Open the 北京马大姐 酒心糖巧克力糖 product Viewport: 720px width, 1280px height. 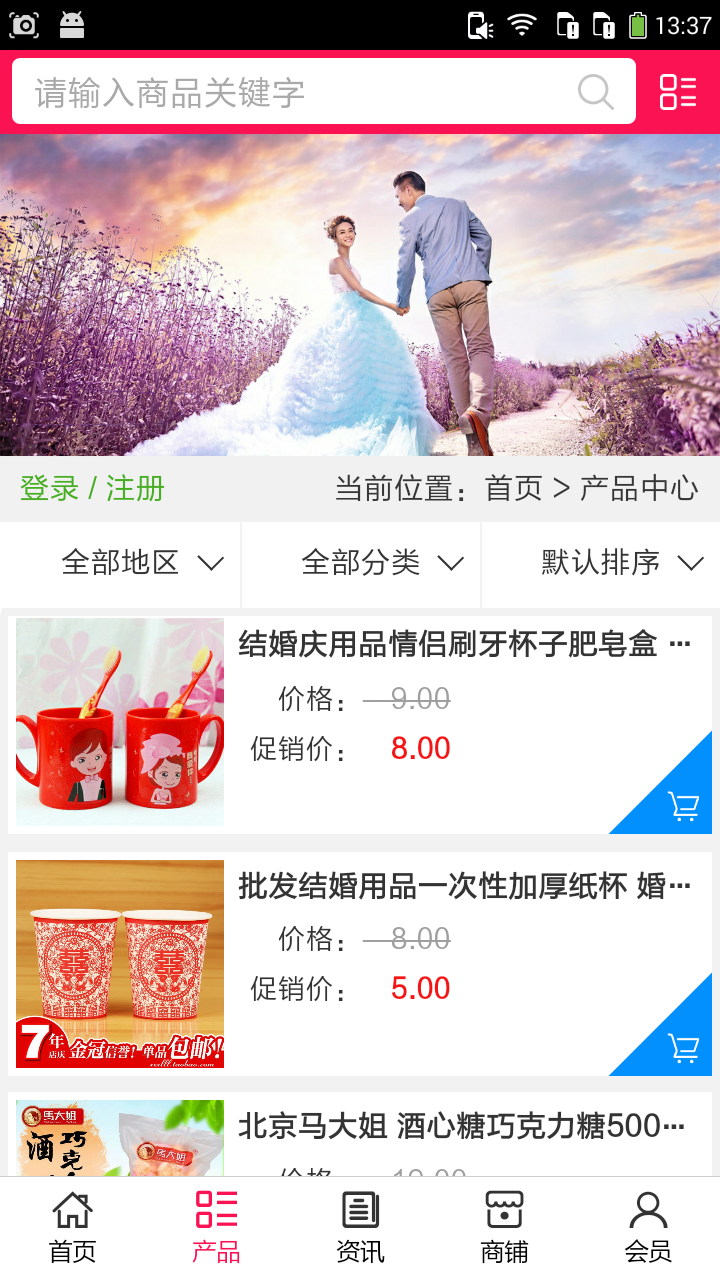click(461, 1126)
